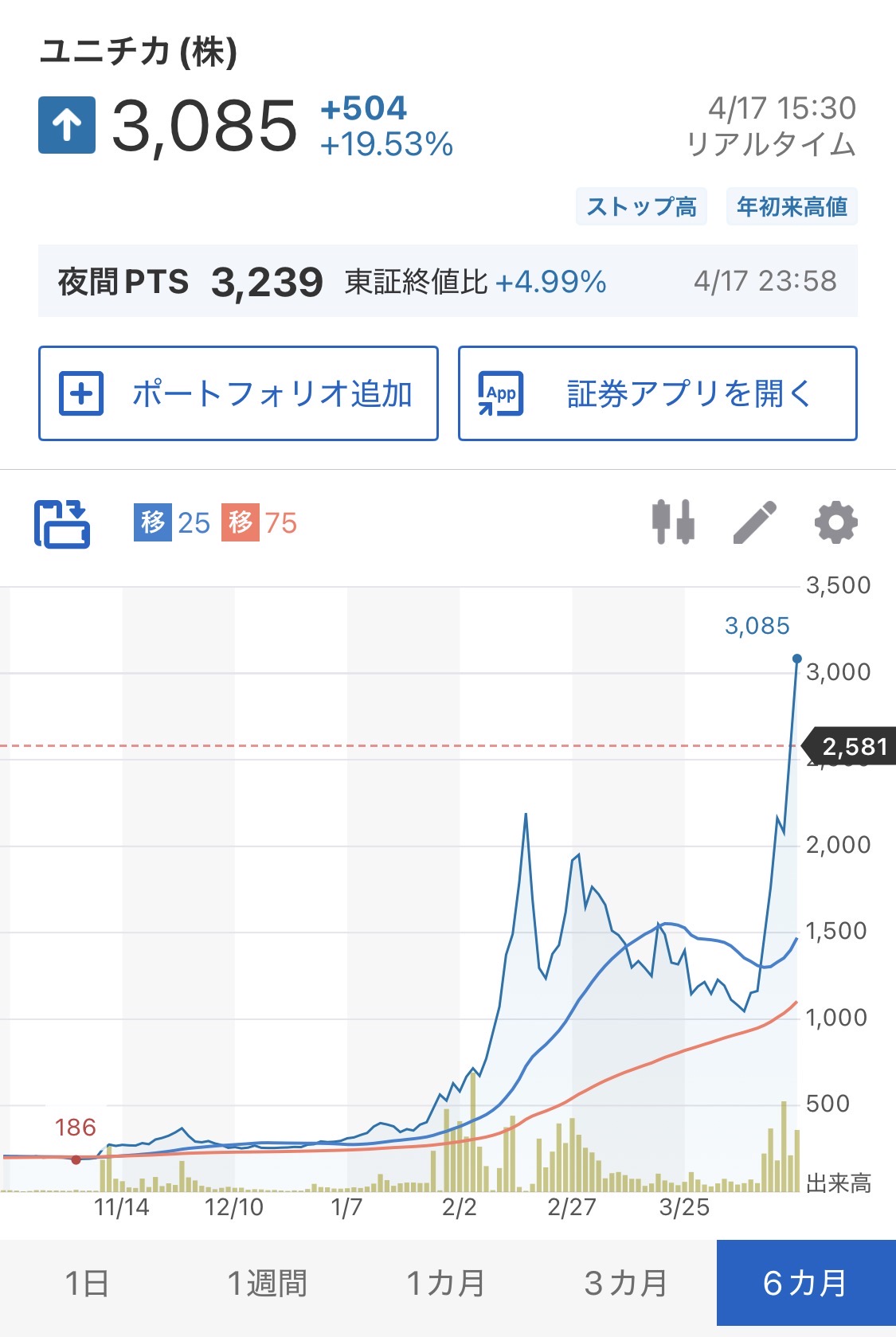Viewport: 896px width, 1337px height.
Task: Open the chart drawing pencil tool
Action: 753,522
